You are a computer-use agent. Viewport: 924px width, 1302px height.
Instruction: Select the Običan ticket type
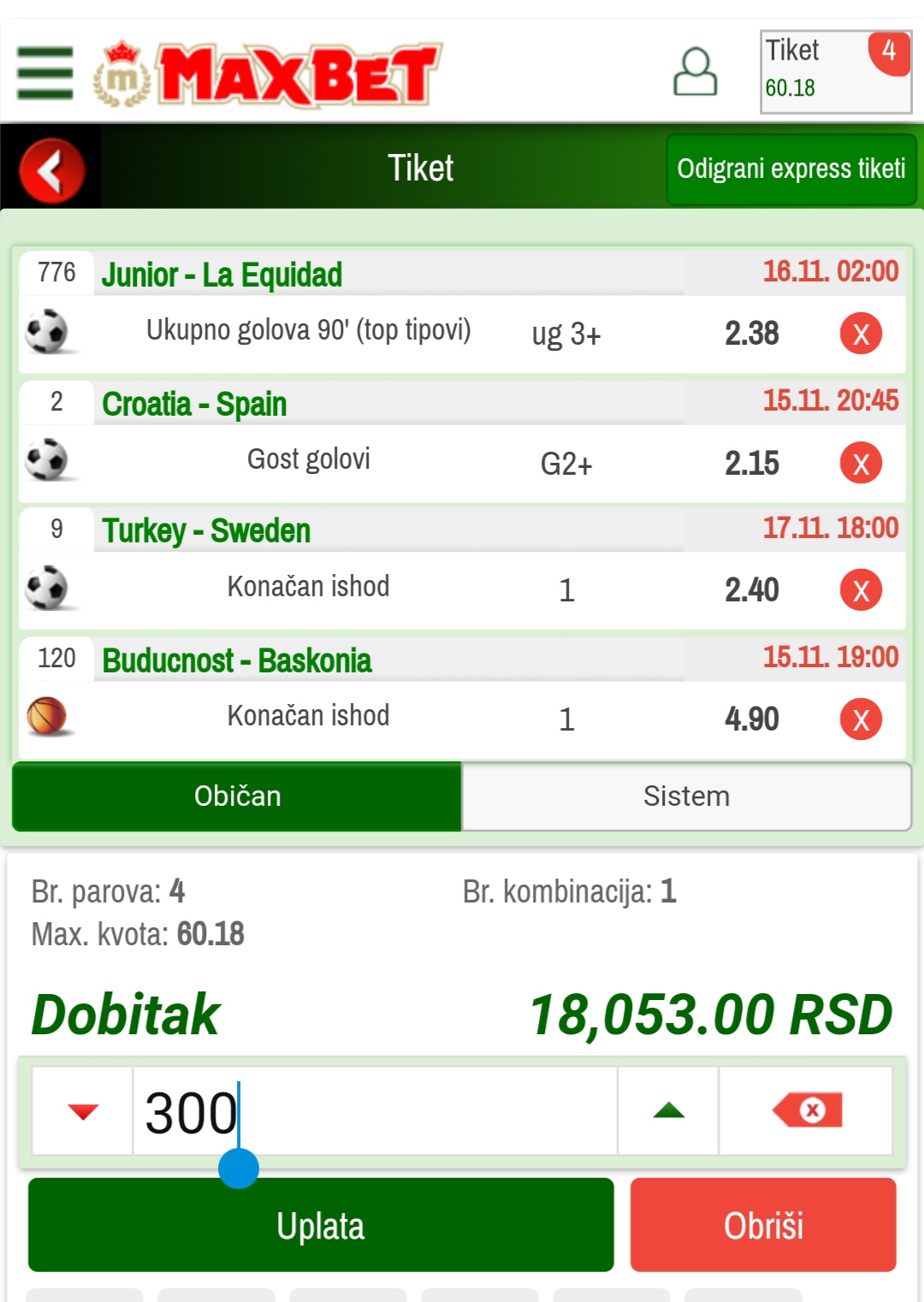(x=237, y=796)
